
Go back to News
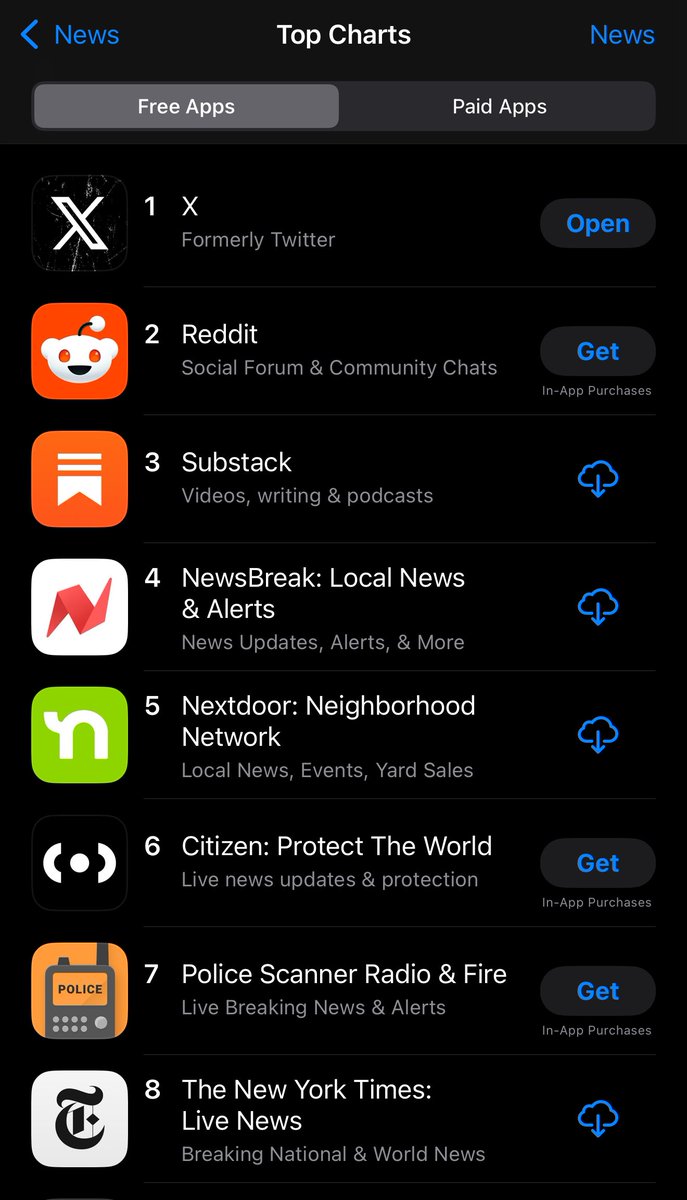pos(69,35)
